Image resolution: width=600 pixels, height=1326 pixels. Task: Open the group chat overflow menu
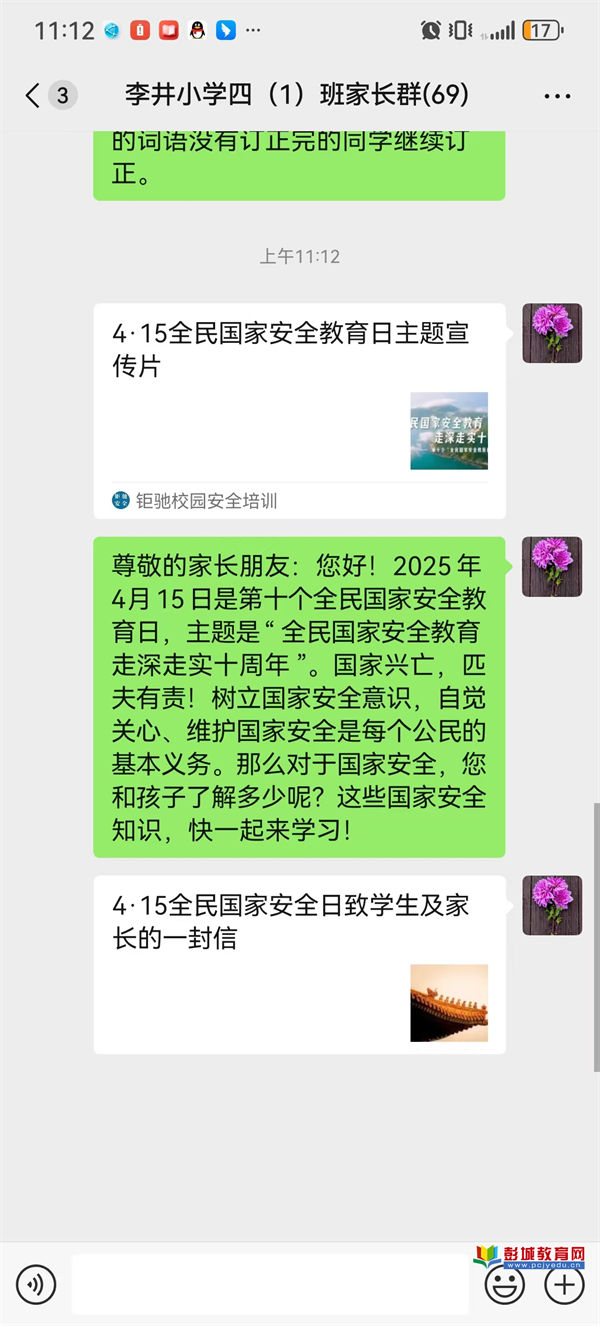(x=557, y=96)
